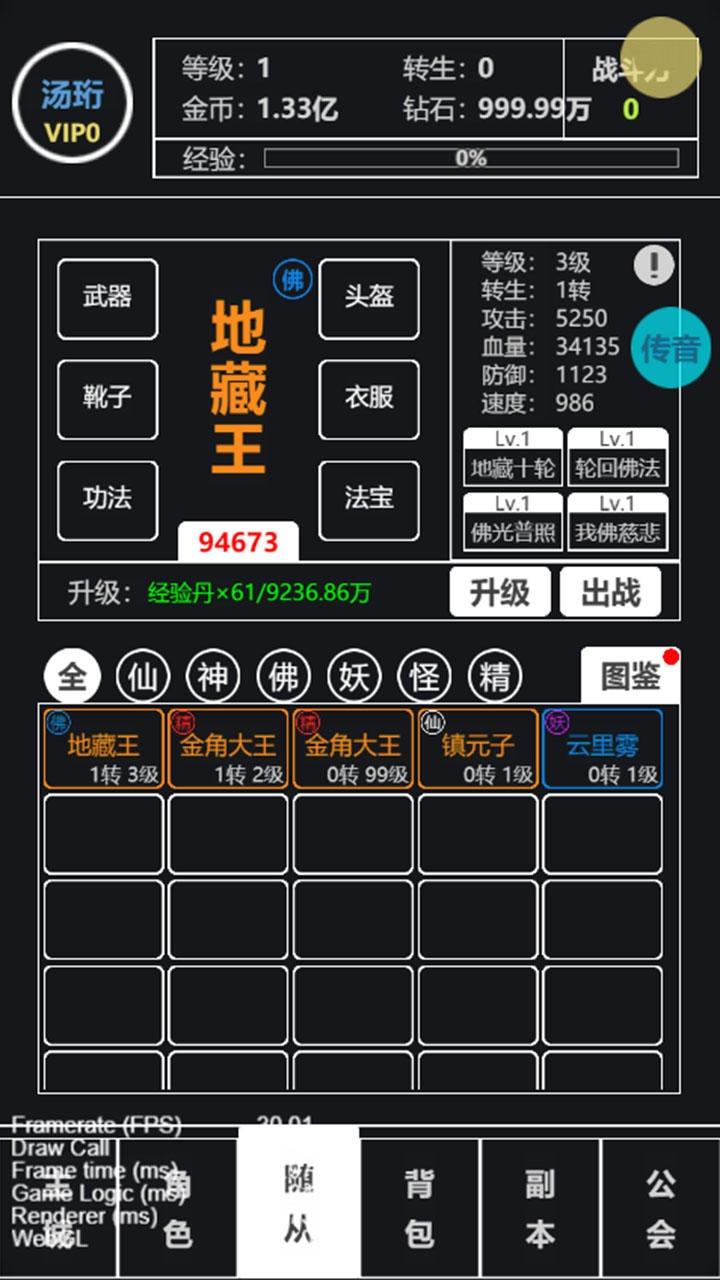
Task: Open the 法宝 treasure slot
Action: (369, 500)
